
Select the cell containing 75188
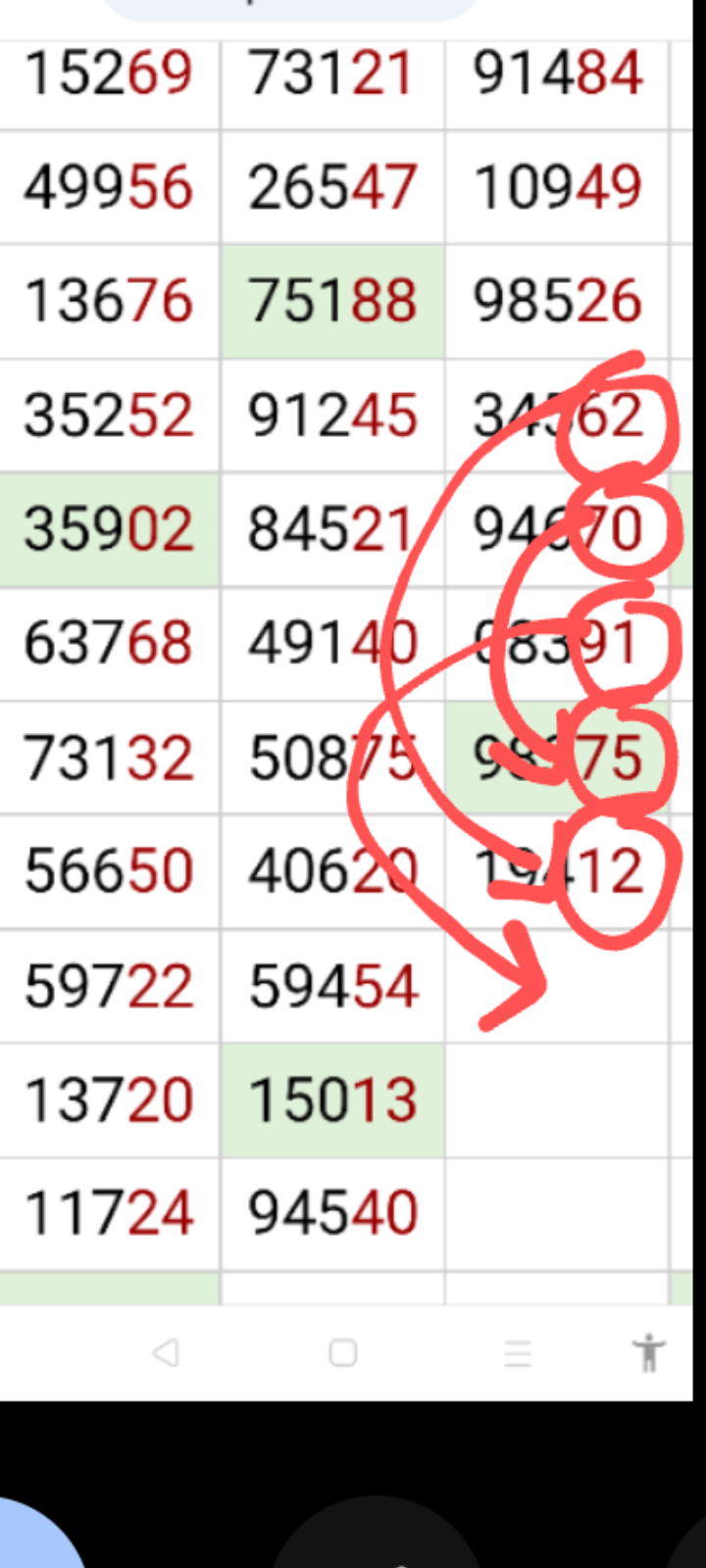[x=333, y=302]
